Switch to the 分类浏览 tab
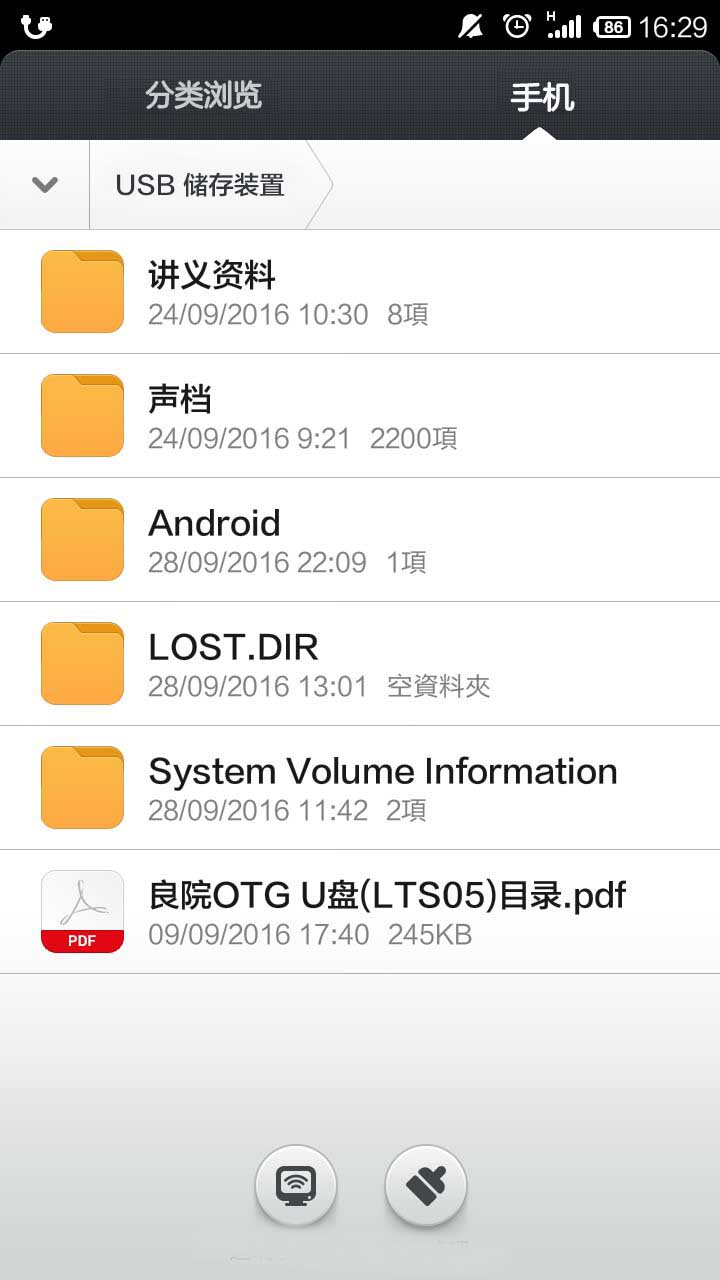720x1280 pixels. point(203,96)
